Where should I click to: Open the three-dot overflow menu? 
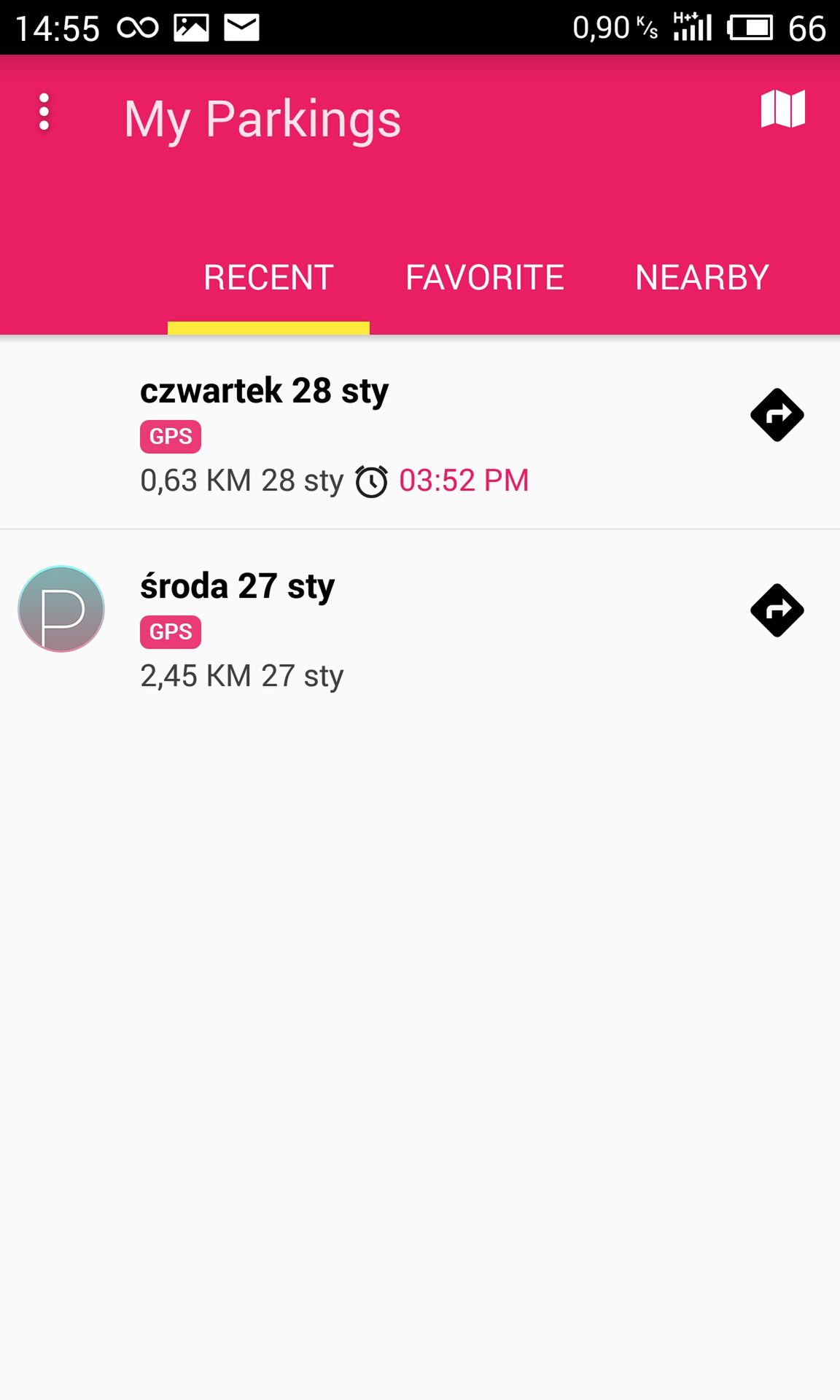pyautogui.click(x=44, y=112)
